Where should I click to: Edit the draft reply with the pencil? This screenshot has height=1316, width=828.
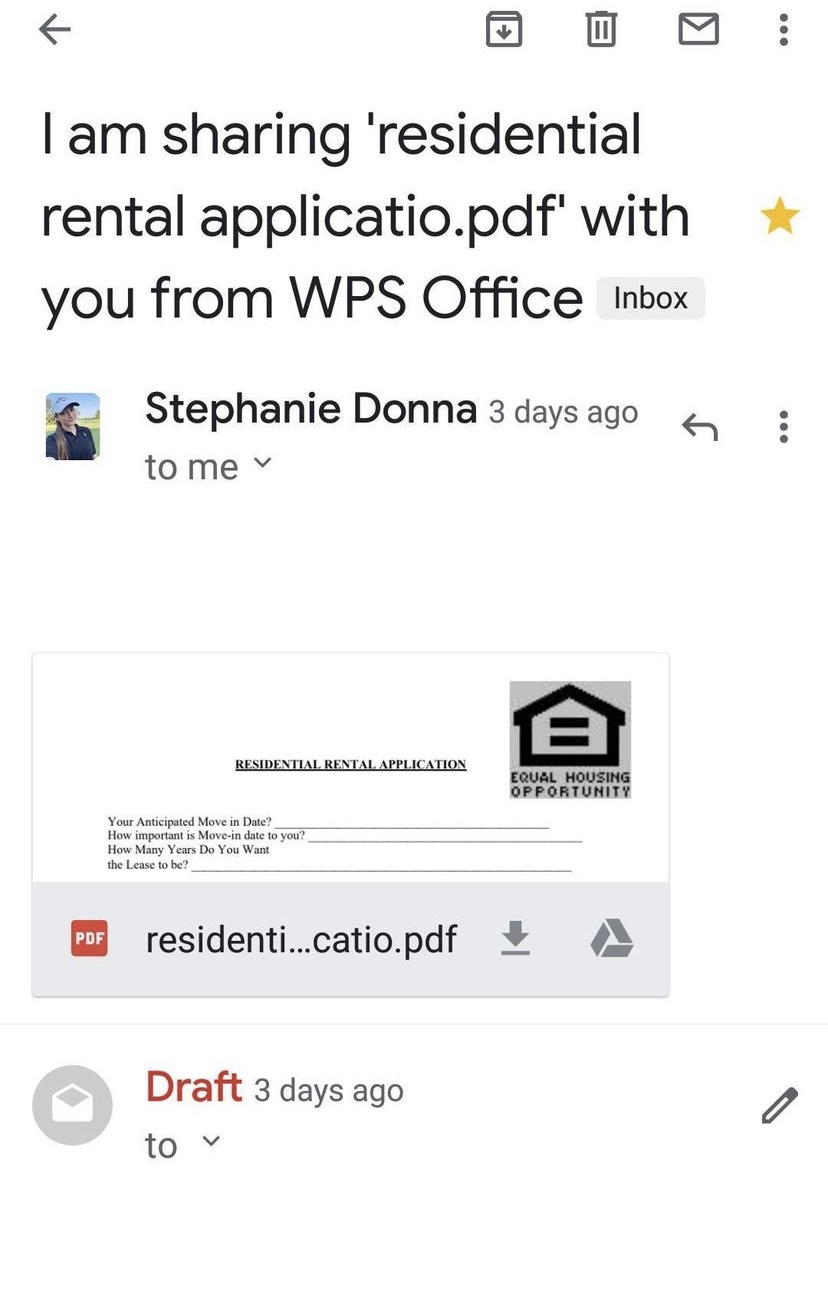click(x=779, y=1106)
